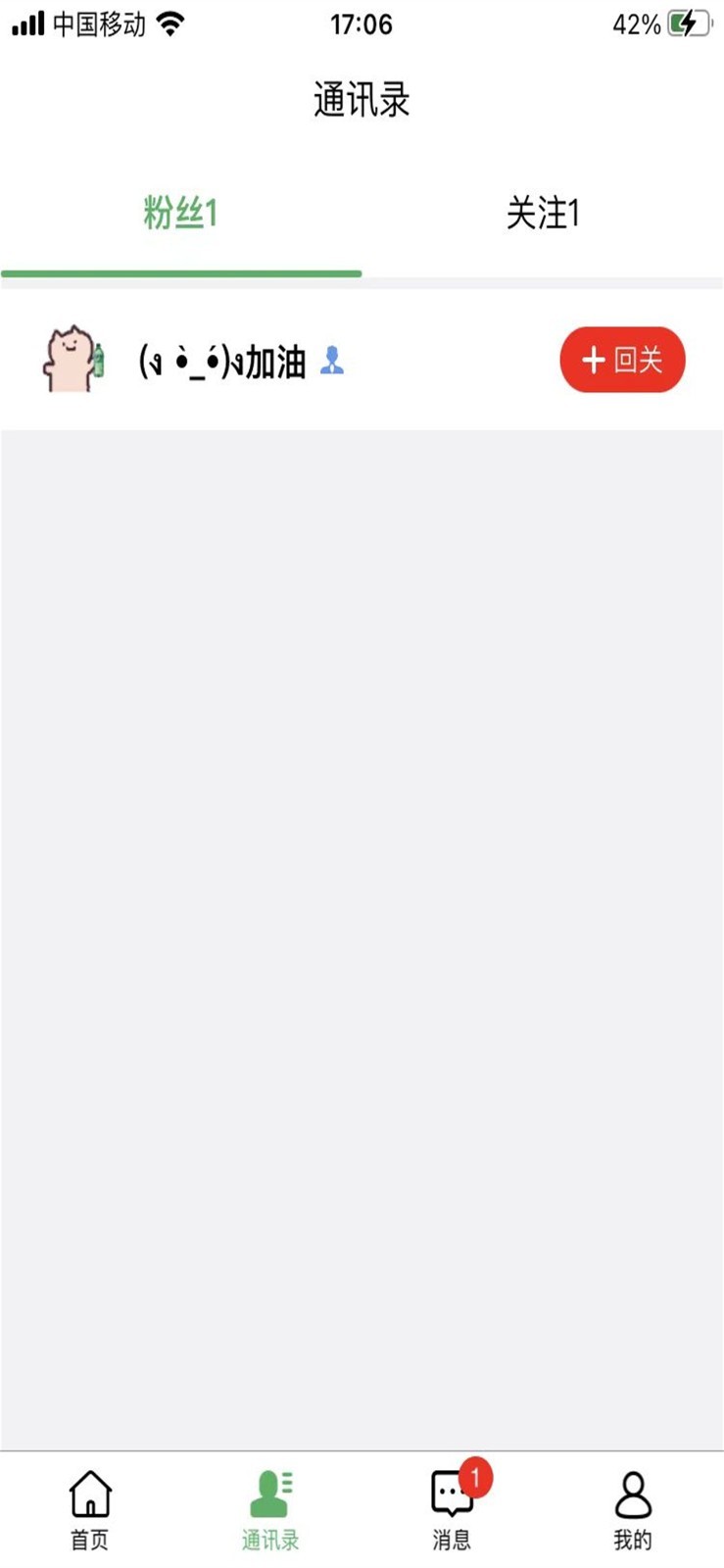724x1568 pixels.
Task: Switch to the 我的 profile tab
Action: 633,1510
